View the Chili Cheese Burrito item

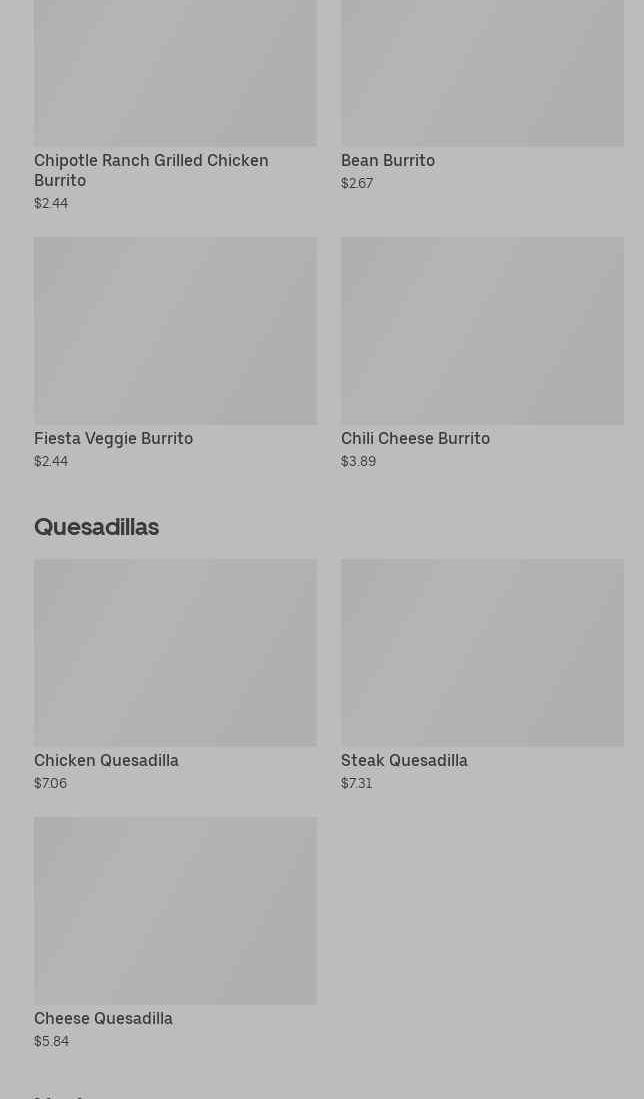tap(482, 332)
